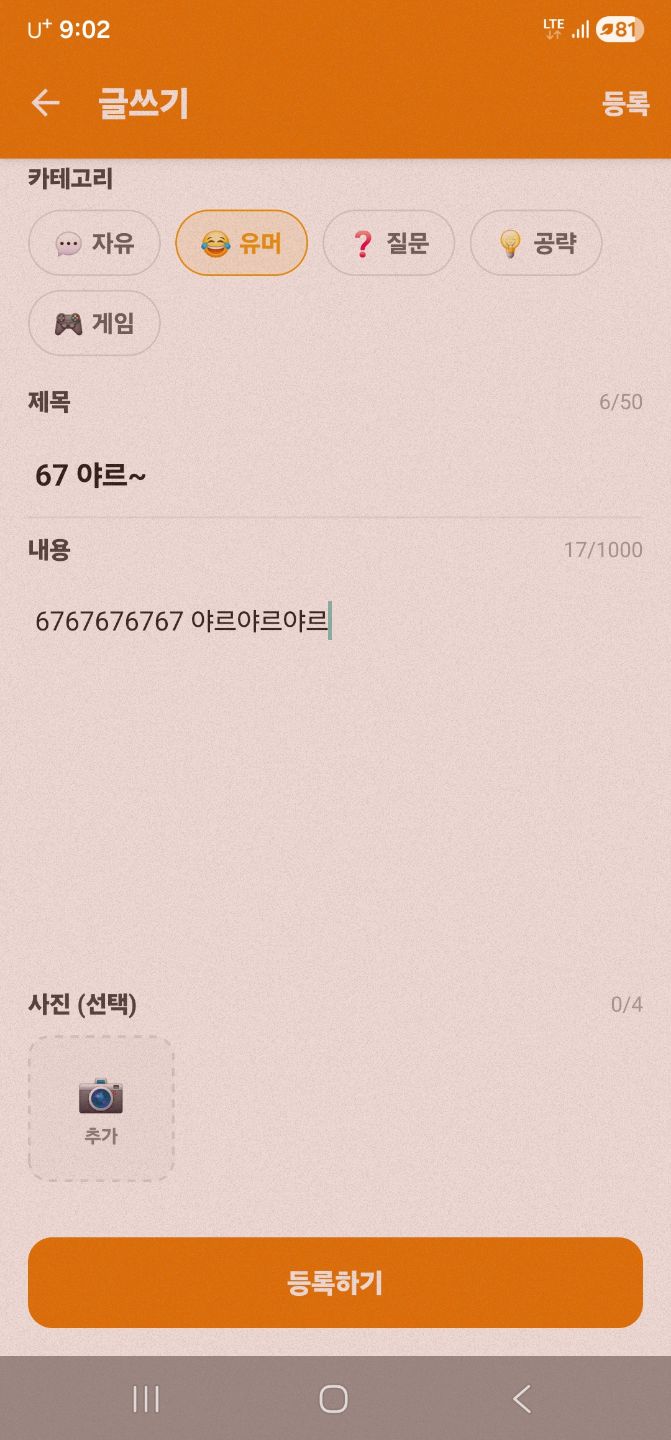The height and width of the screenshot is (1440, 671).
Task: Select the 자유 category chip
Action: point(94,243)
